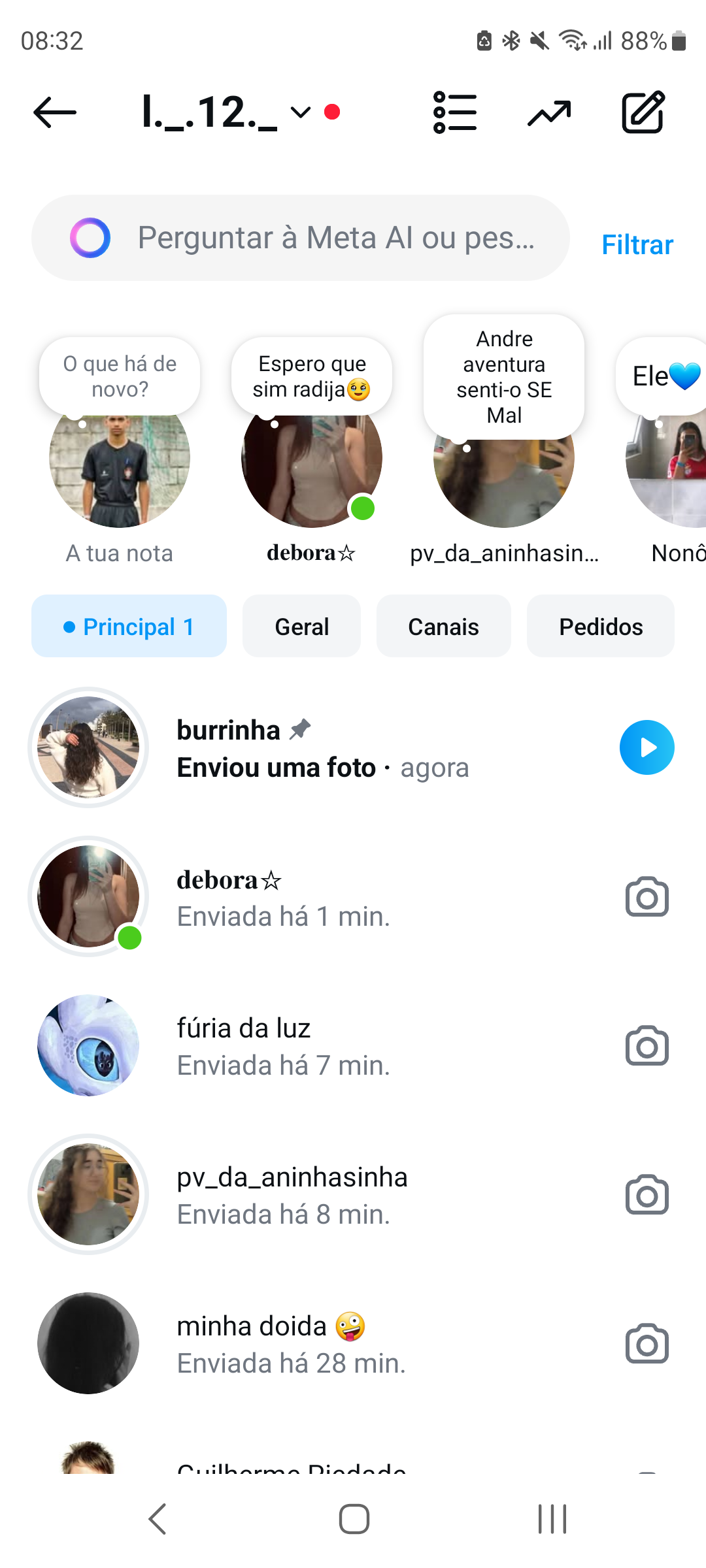Tap the Filtrar link

click(x=637, y=245)
